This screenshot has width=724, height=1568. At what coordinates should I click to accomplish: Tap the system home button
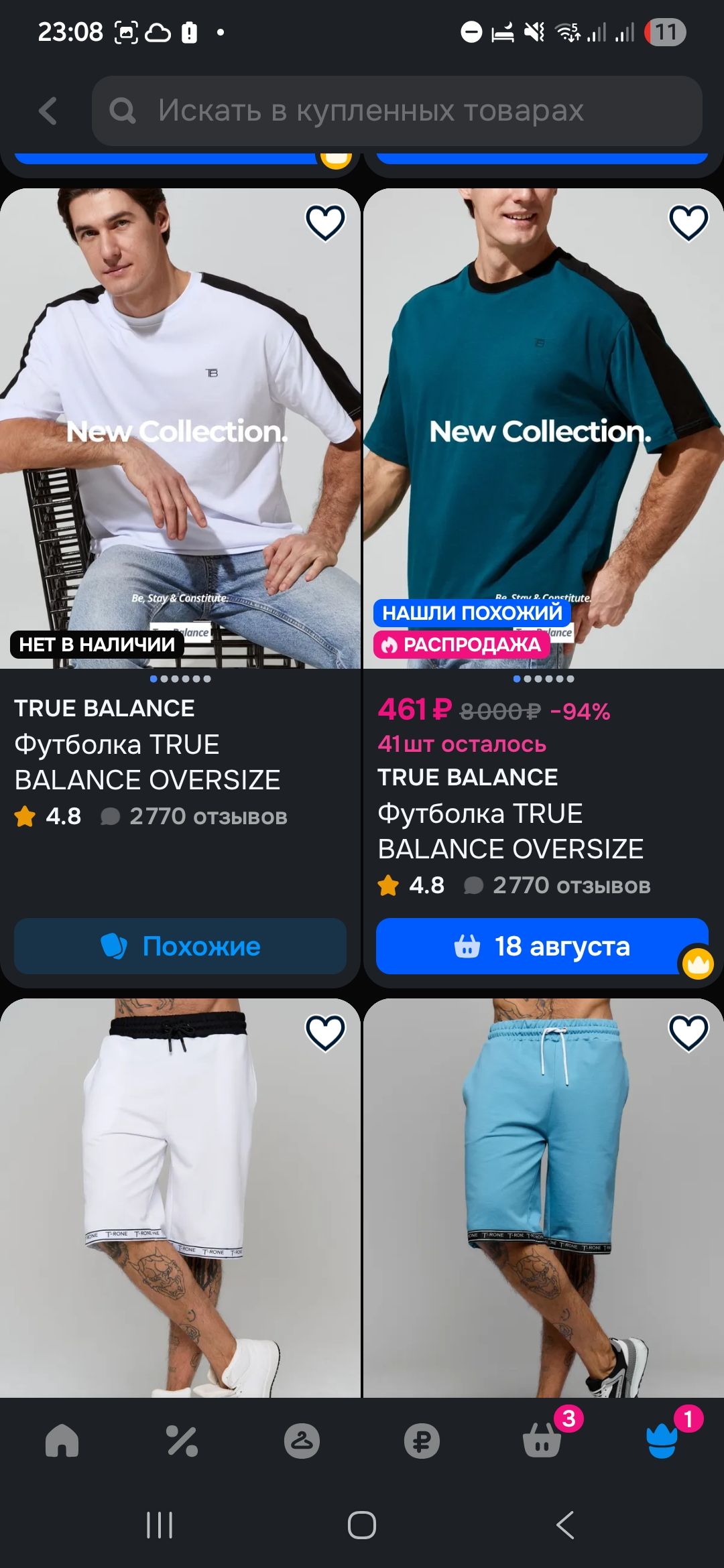362,1525
